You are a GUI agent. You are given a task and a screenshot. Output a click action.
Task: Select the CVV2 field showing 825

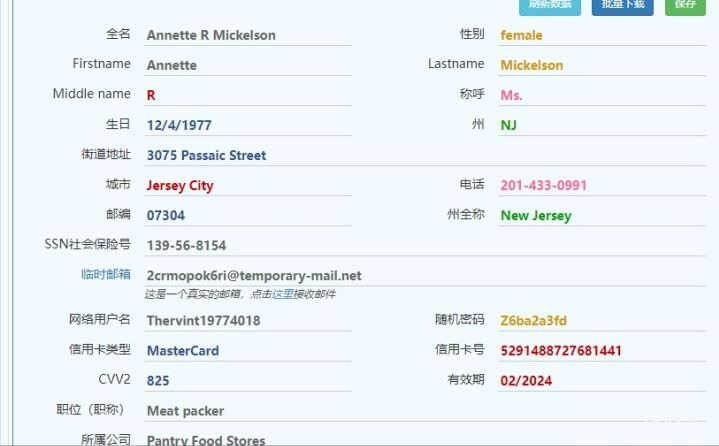248,381
